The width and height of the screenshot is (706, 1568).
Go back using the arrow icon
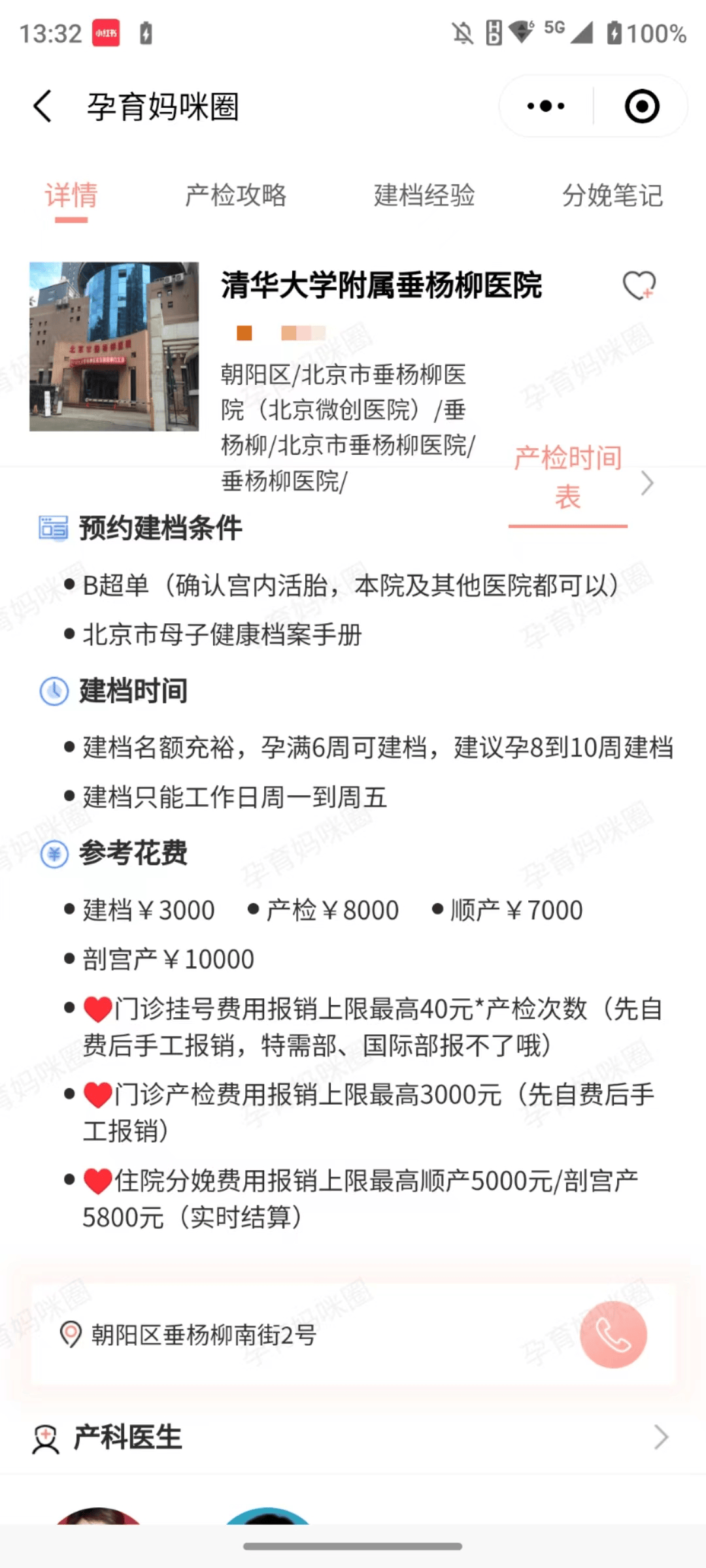(x=42, y=106)
